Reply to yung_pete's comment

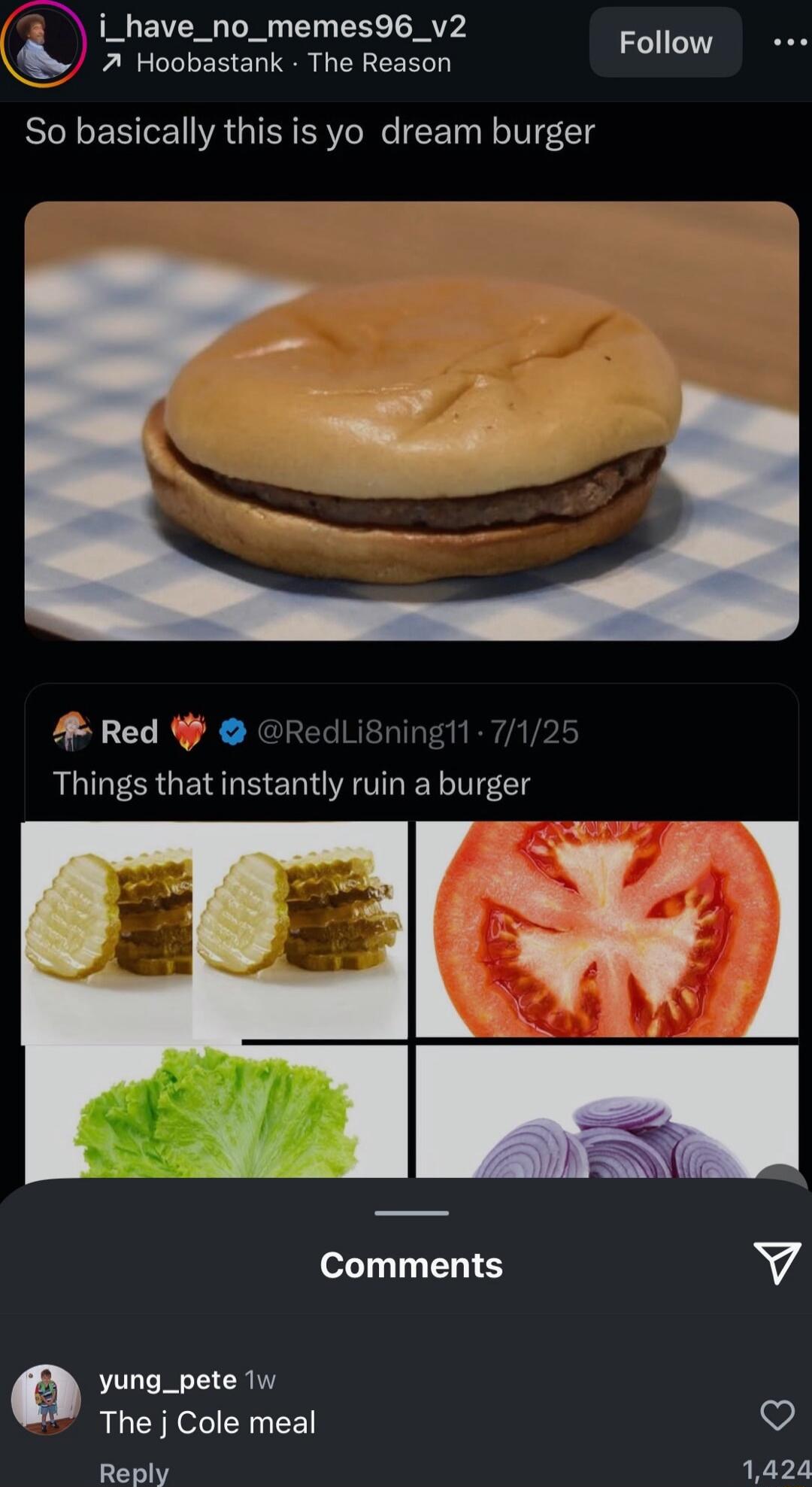click(x=134, y=1472)
